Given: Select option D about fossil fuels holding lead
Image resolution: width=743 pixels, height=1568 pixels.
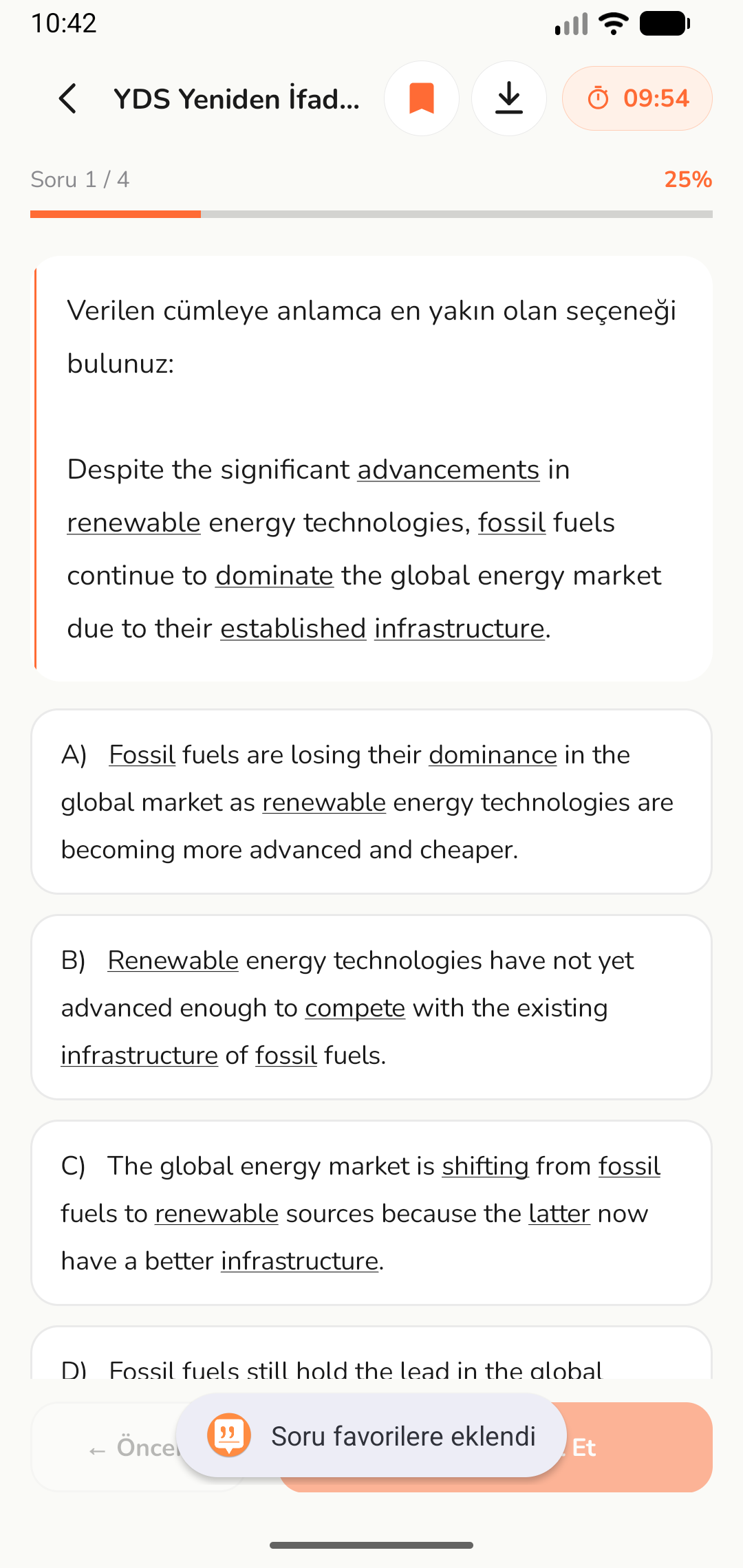Looking at the screenshot, I should (x=371, y=1353).
